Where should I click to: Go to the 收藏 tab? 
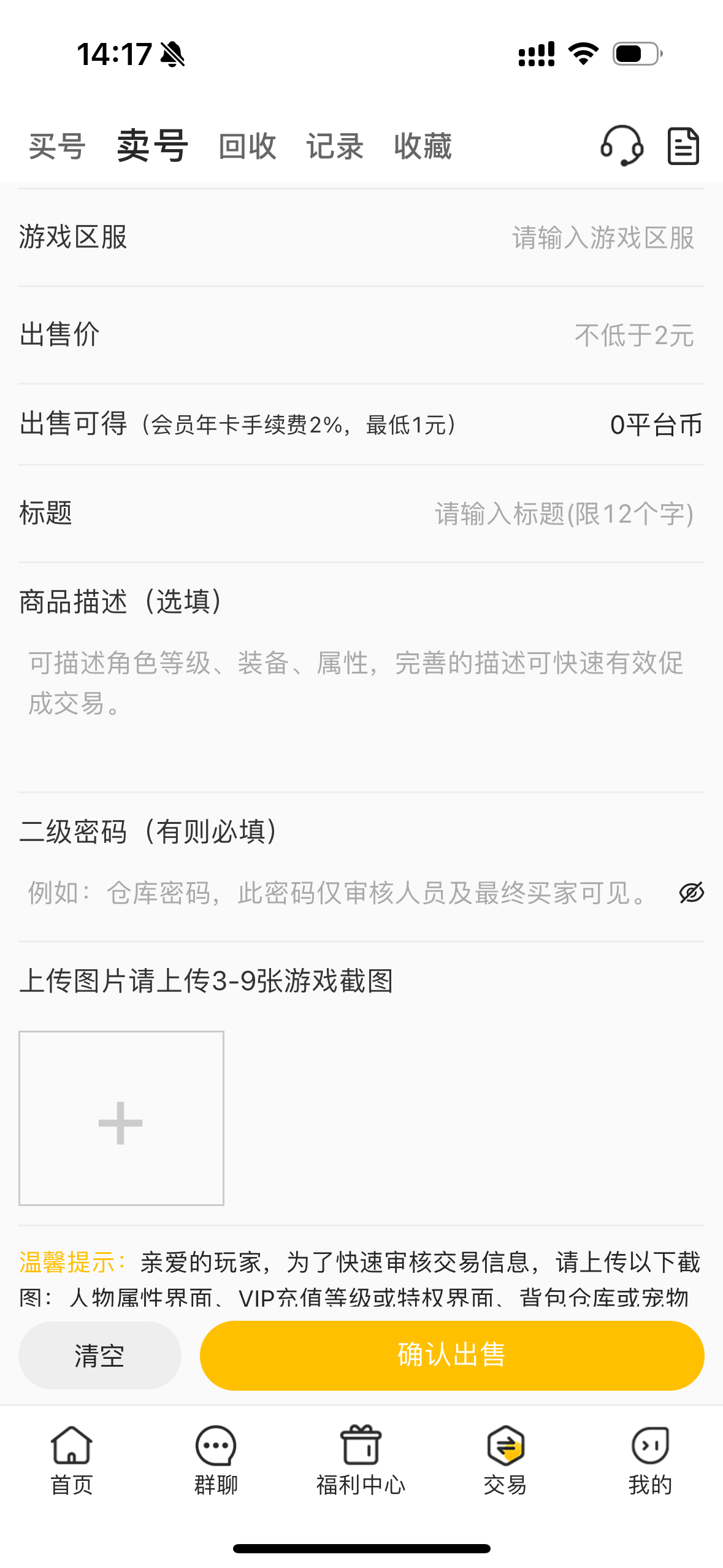[x=423, y=147]
